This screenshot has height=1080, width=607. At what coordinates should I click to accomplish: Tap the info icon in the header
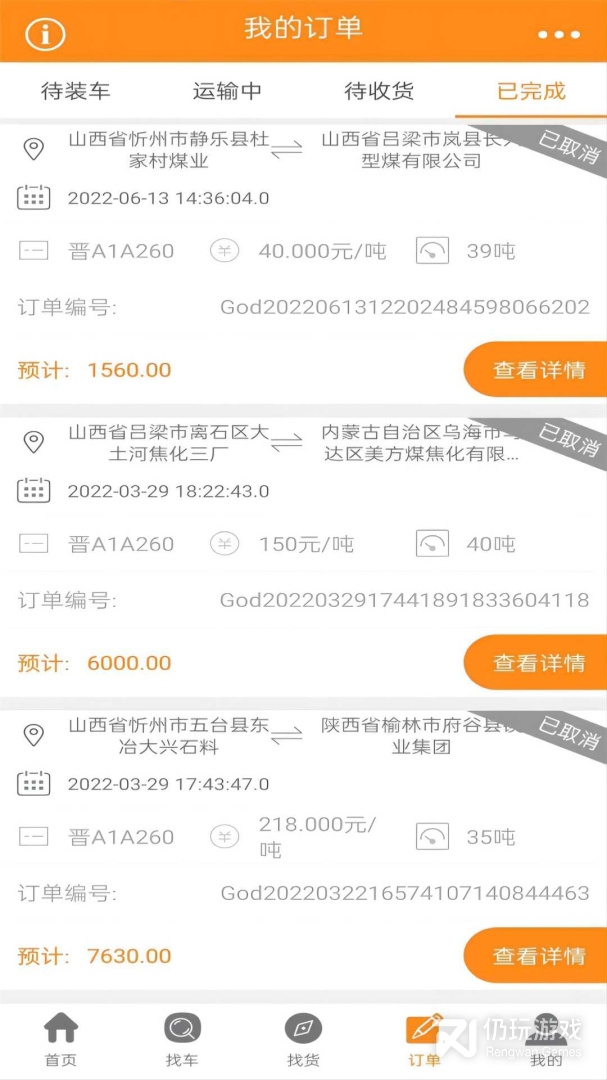pos(45,33)
